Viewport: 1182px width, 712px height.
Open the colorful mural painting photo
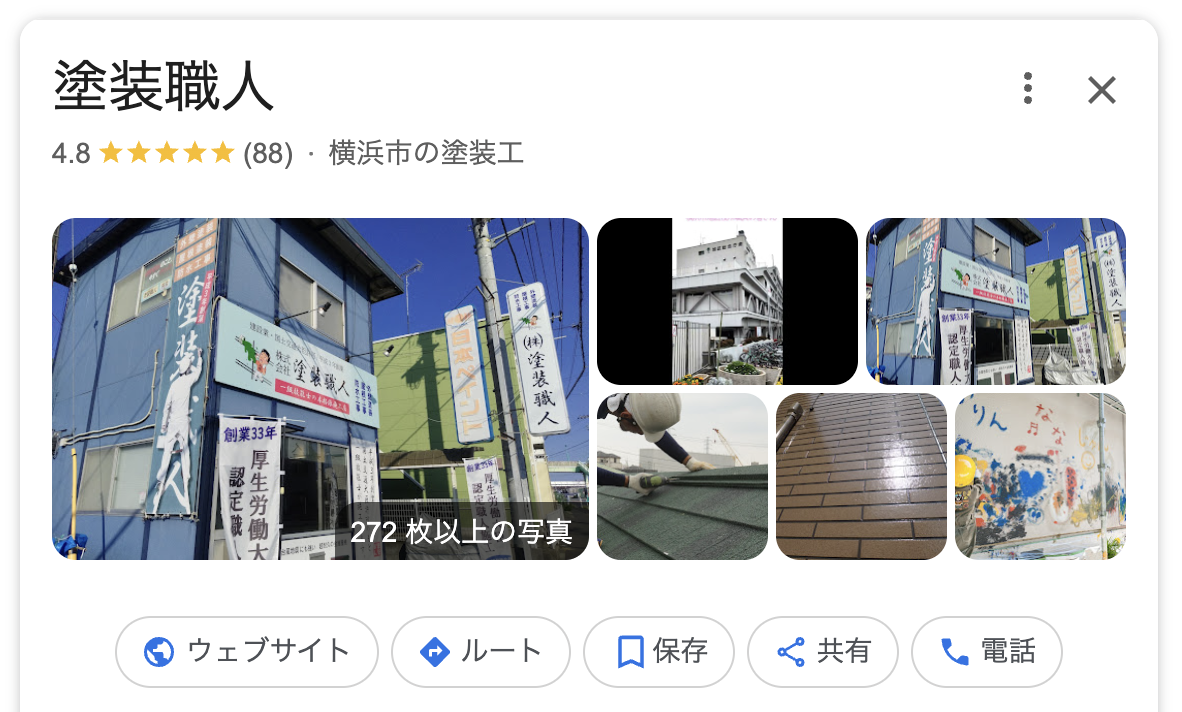pyautogui.click(x=1040, y=476)
